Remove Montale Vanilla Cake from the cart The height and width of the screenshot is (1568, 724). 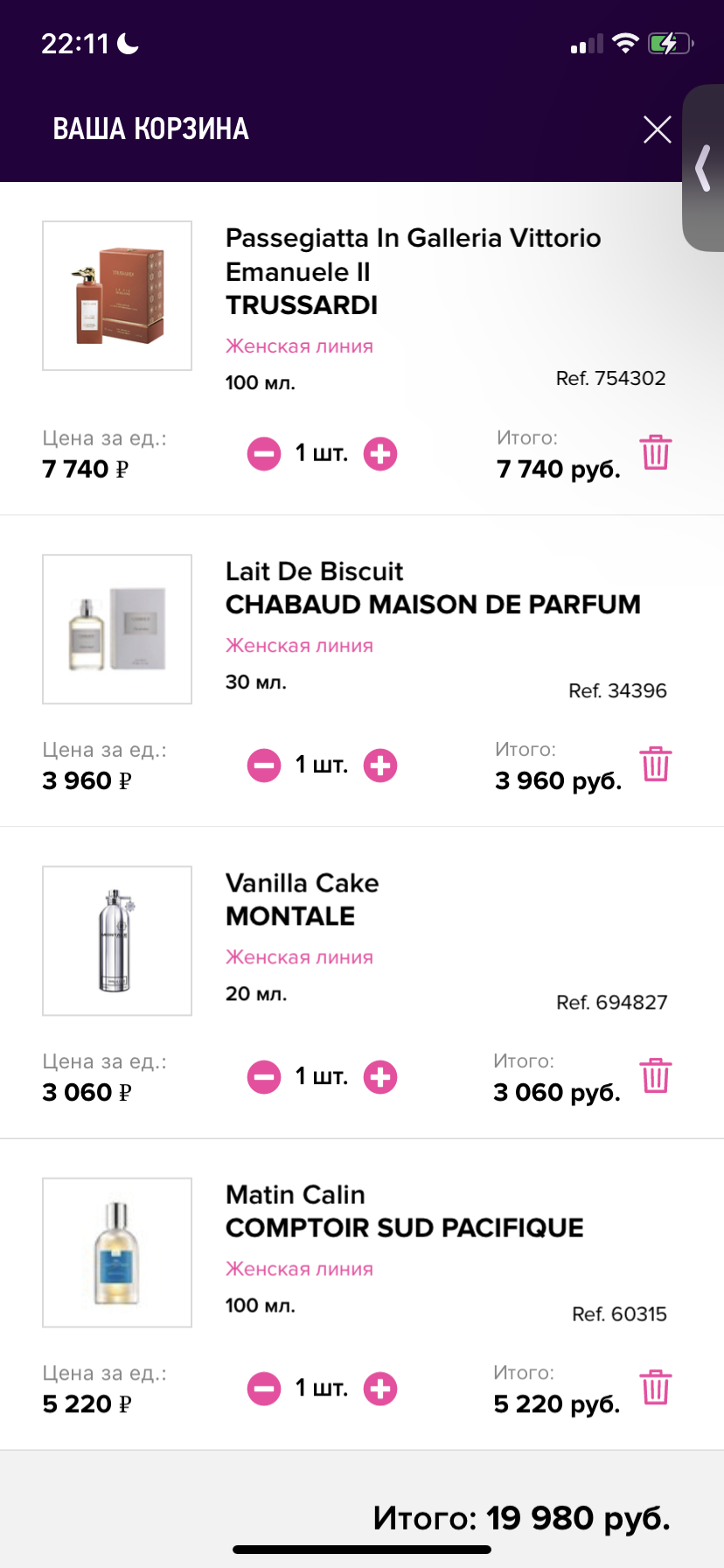coord(656,1075)
